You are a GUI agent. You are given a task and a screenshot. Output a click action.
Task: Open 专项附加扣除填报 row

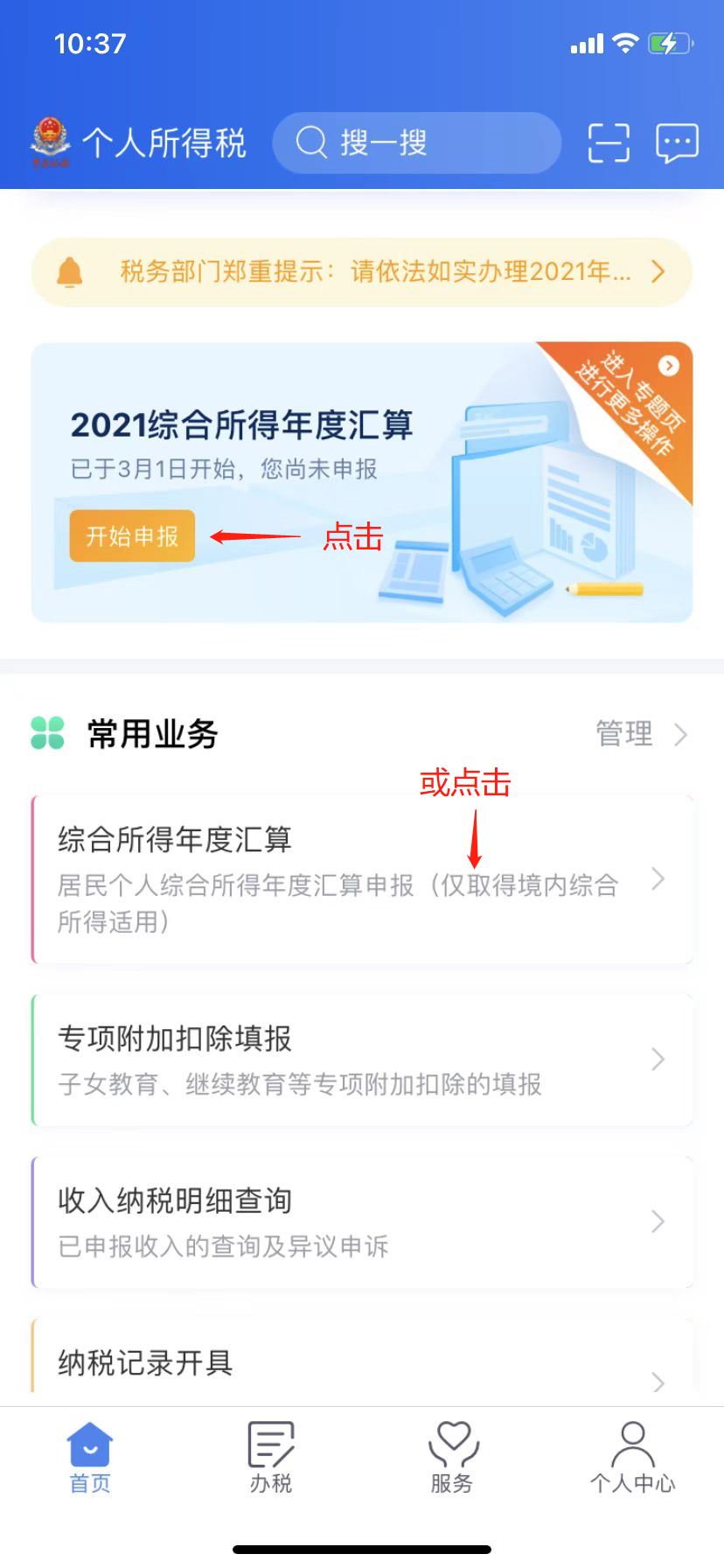click(x=362, y=1060)
